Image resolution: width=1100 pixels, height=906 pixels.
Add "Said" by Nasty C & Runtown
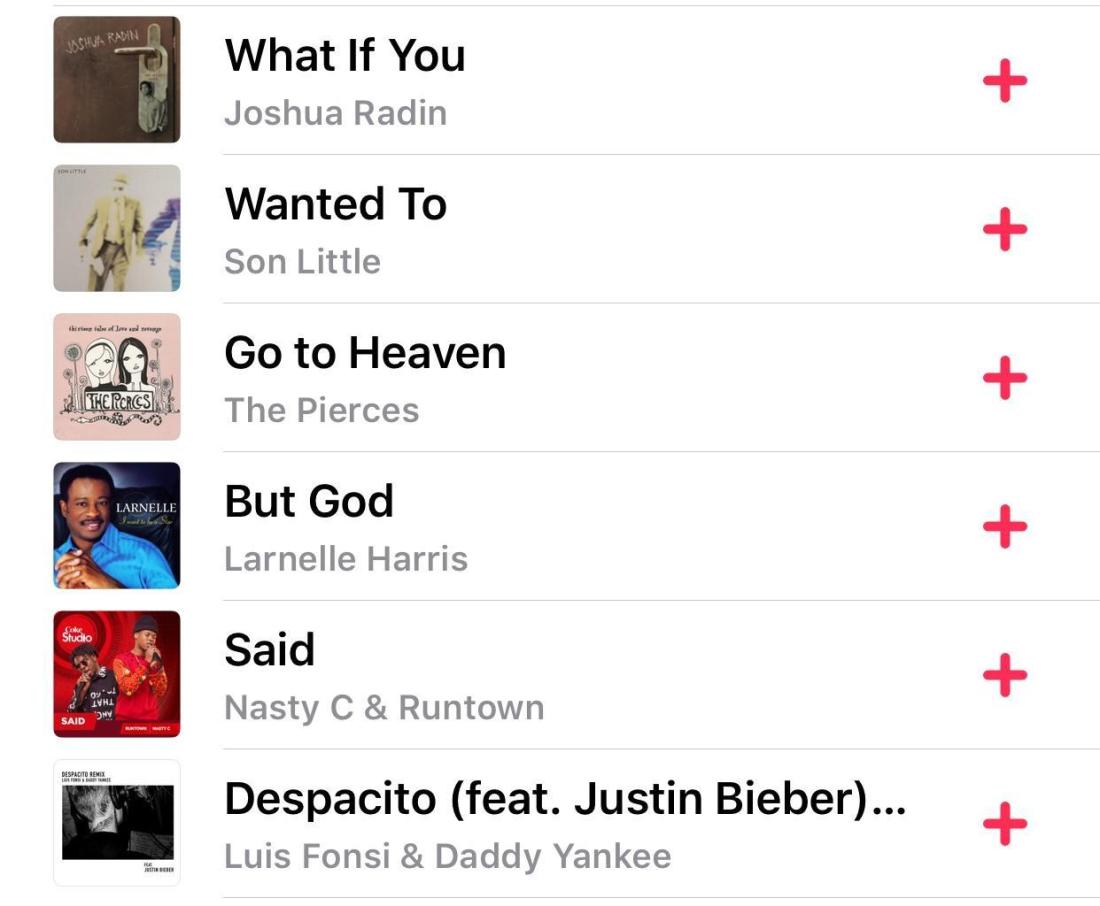tap(1004, 676)
